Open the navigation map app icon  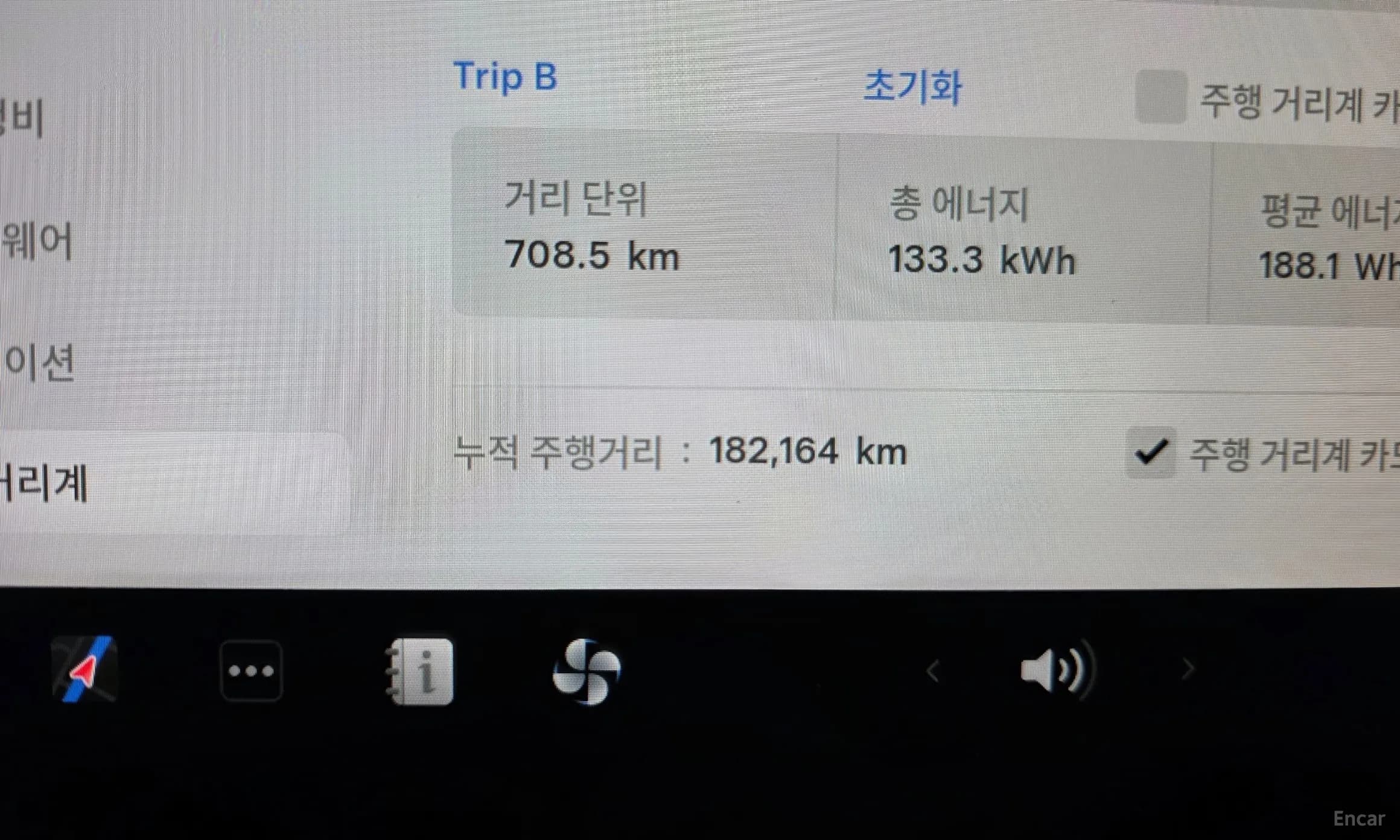85,670
